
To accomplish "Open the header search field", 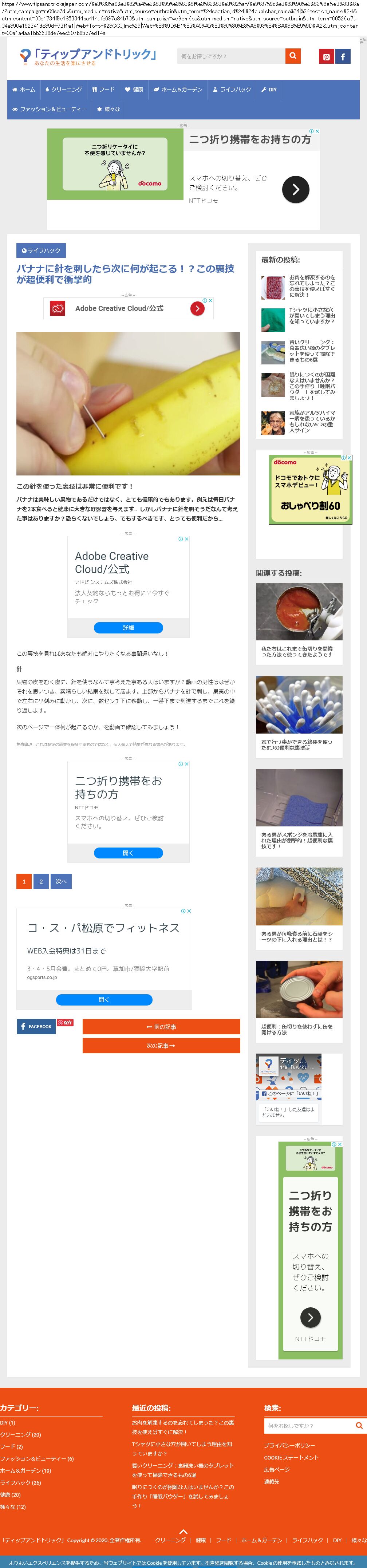I will 231,56.
